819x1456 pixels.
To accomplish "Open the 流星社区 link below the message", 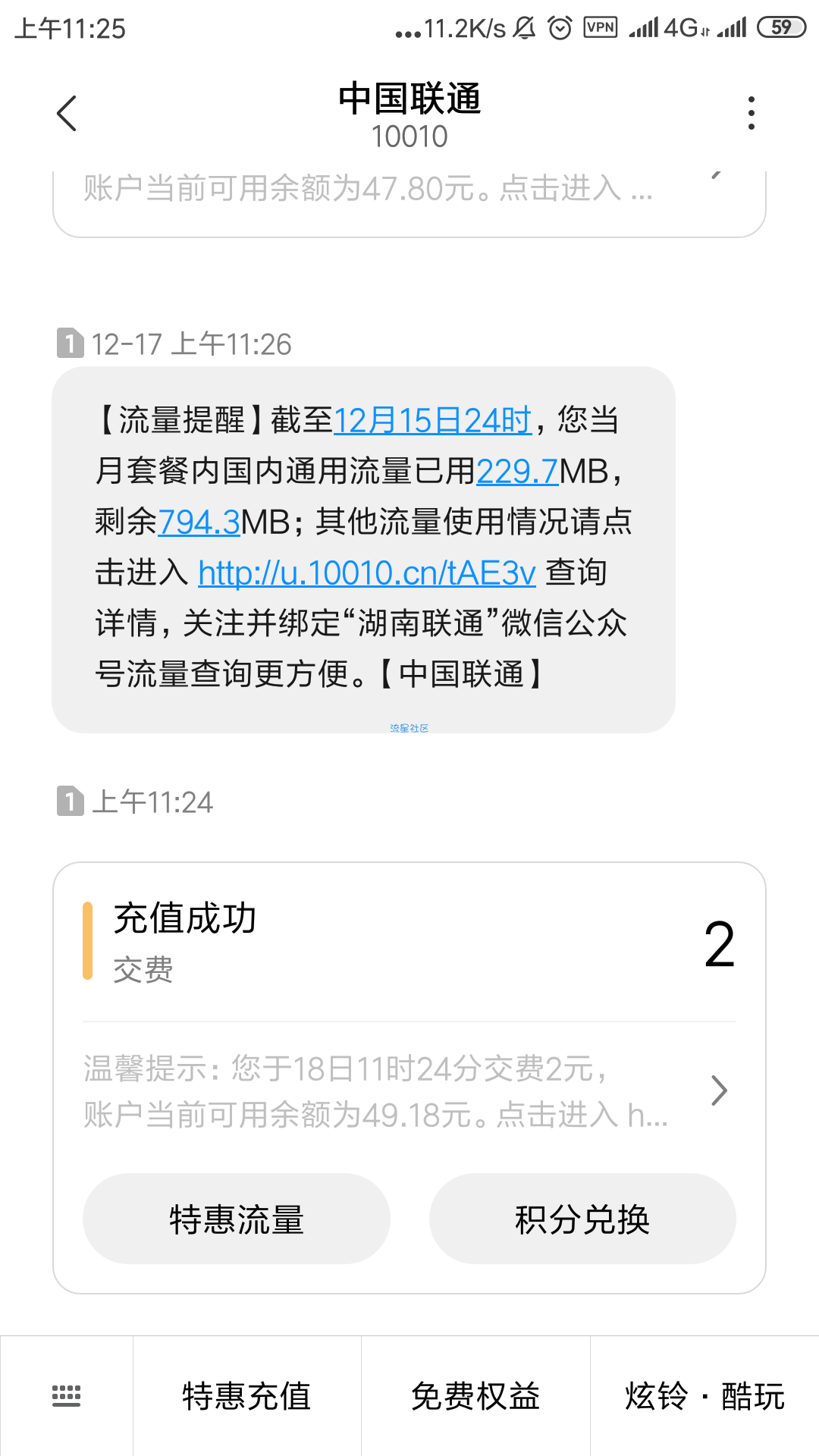I will [409, 728].
